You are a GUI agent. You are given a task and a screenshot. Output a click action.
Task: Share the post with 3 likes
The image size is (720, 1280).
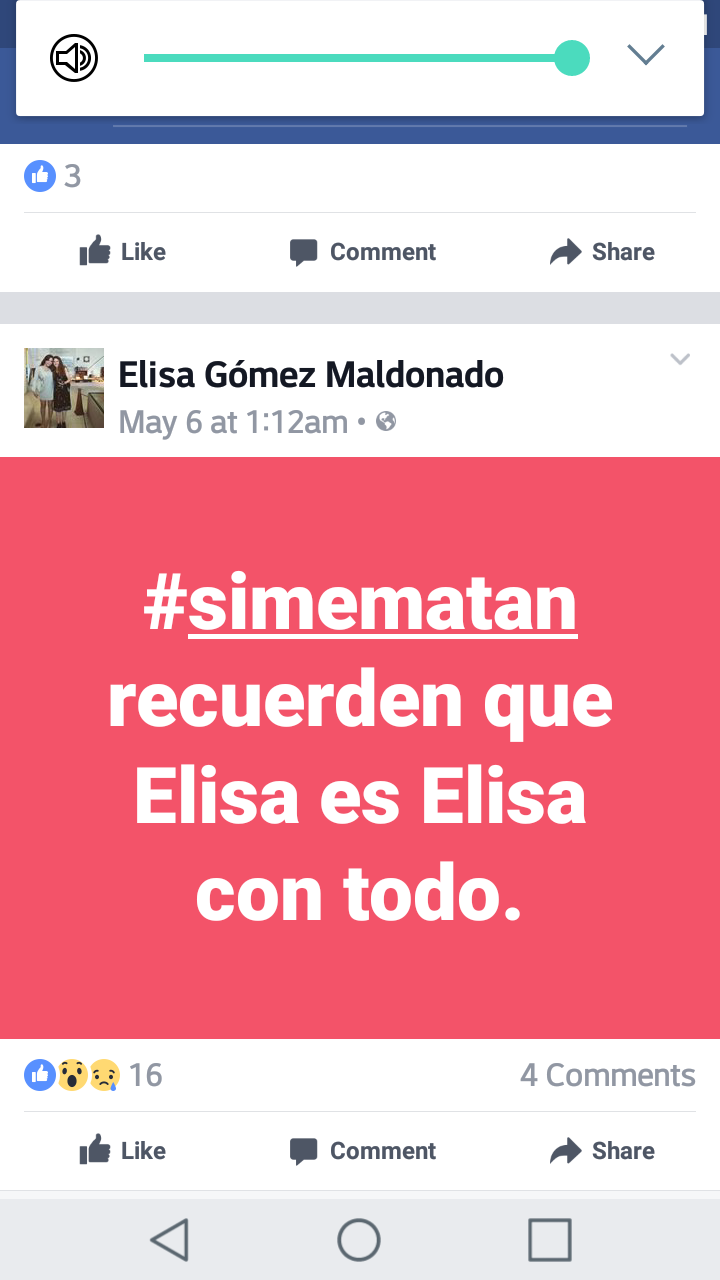pos(602,251)
